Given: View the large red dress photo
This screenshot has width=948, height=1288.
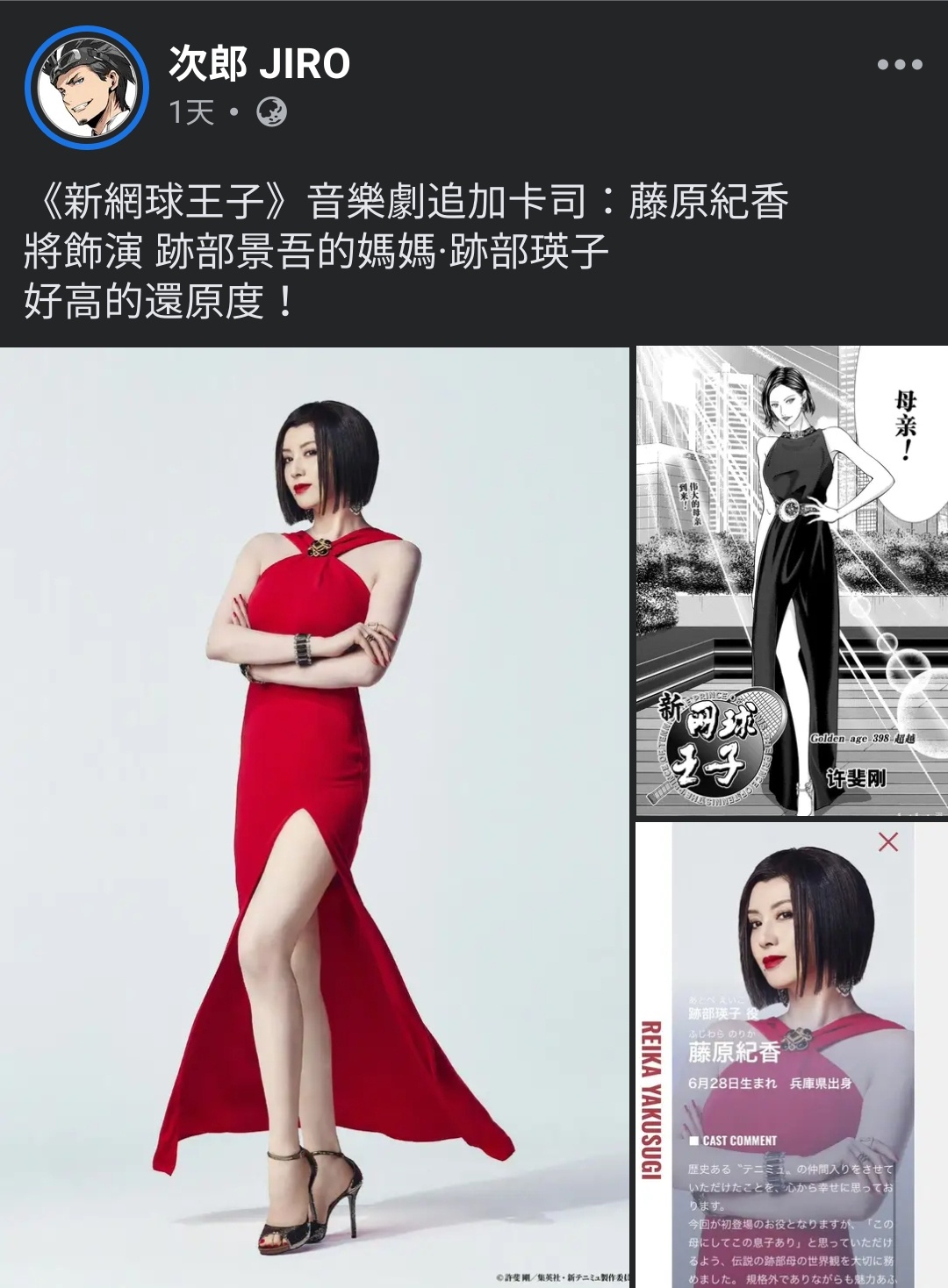Looking at the screenshot, I should tap(314, 816).
